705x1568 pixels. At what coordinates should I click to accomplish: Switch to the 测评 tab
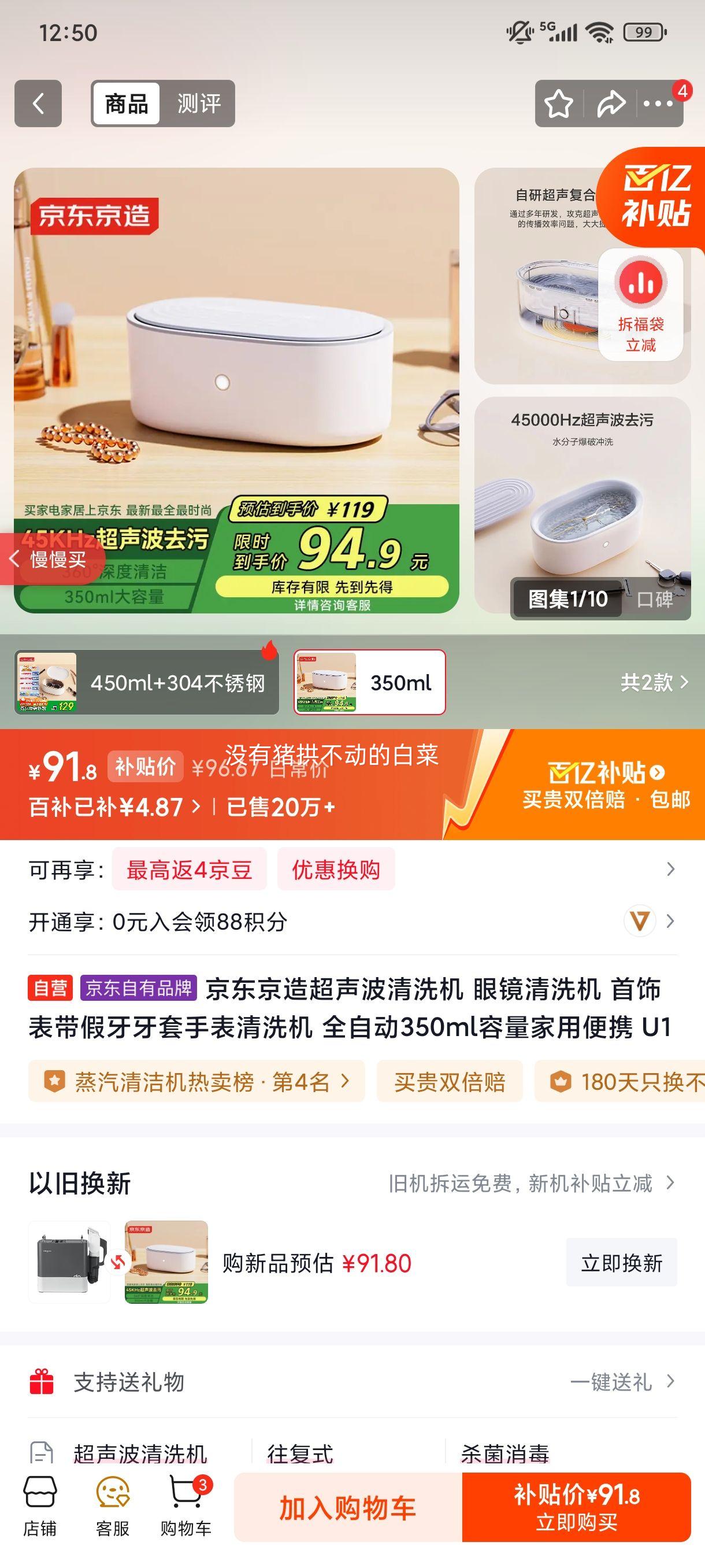click(x=201, y=103)
